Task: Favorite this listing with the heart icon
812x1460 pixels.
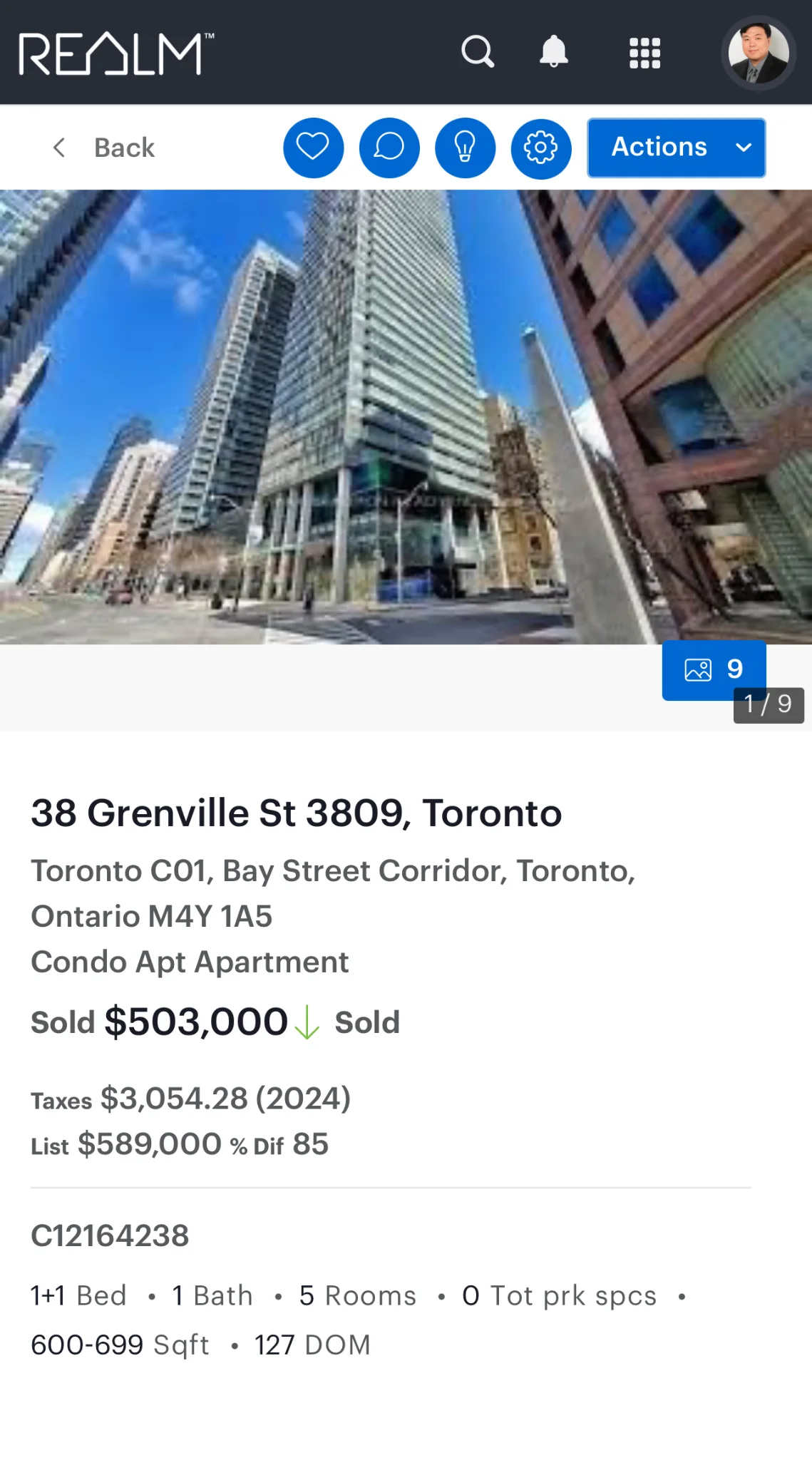Action: click(x=313, y=148)
